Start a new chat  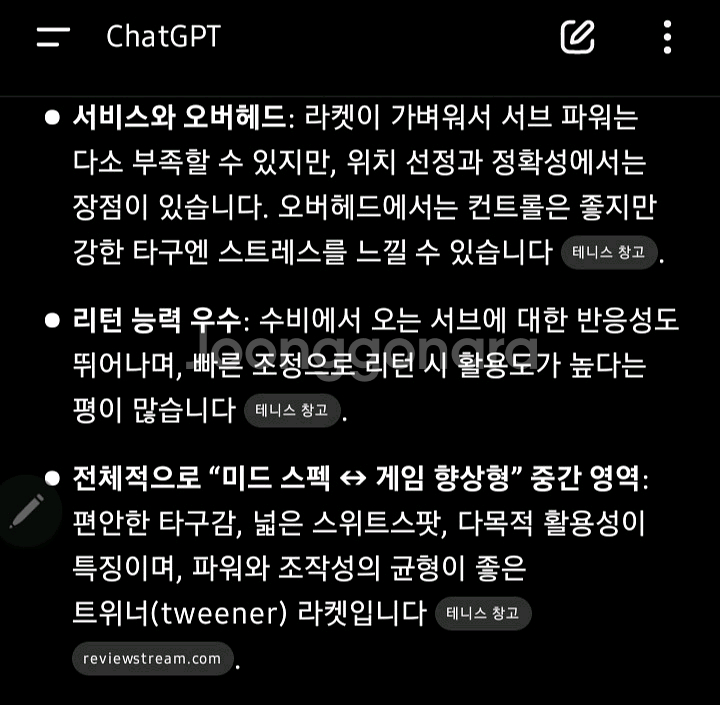tap(578, 37)
